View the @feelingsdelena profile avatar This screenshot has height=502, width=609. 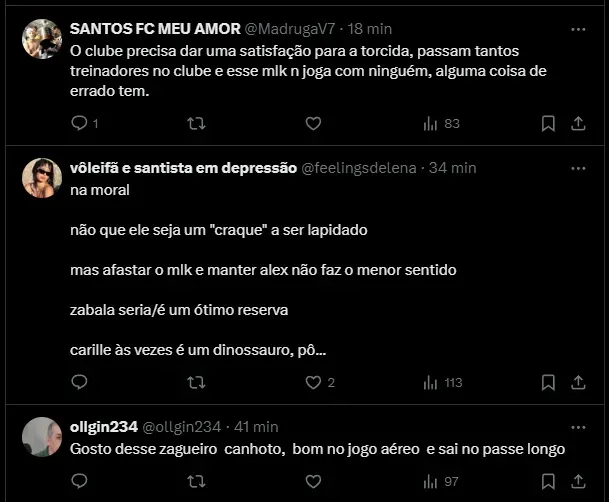click(x=42, y=177)
